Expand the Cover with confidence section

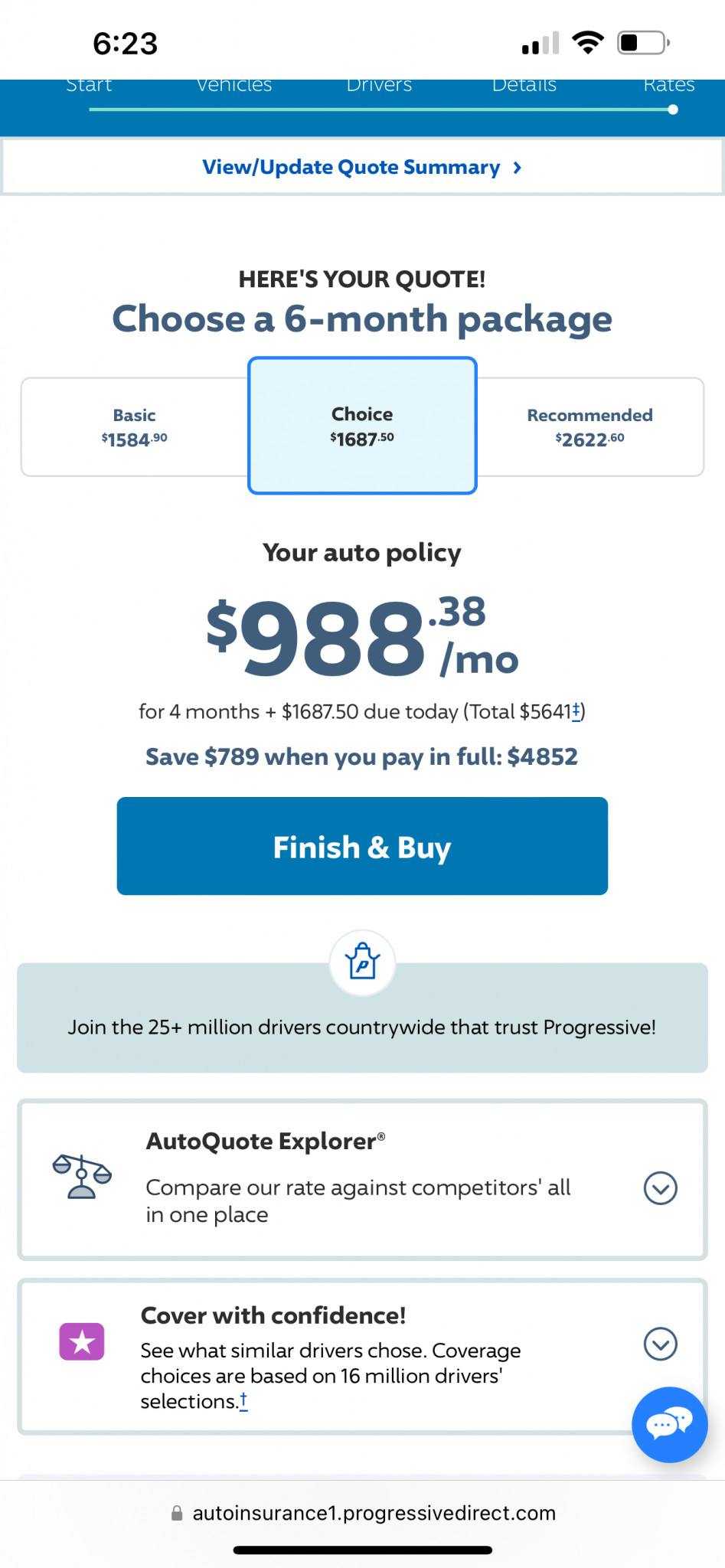[660, 1344]
